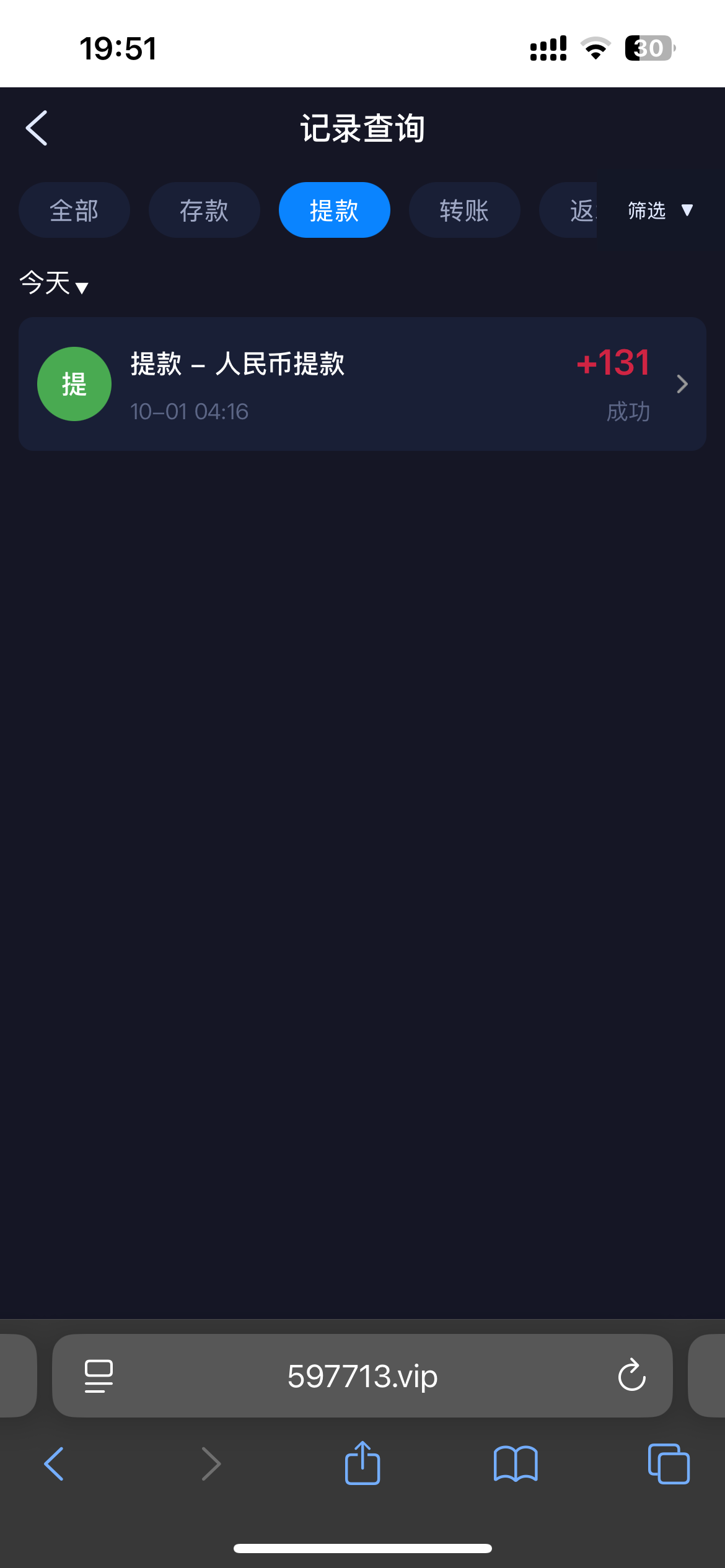Reload the page
725x1568 pixels.
pos(631,1376)
